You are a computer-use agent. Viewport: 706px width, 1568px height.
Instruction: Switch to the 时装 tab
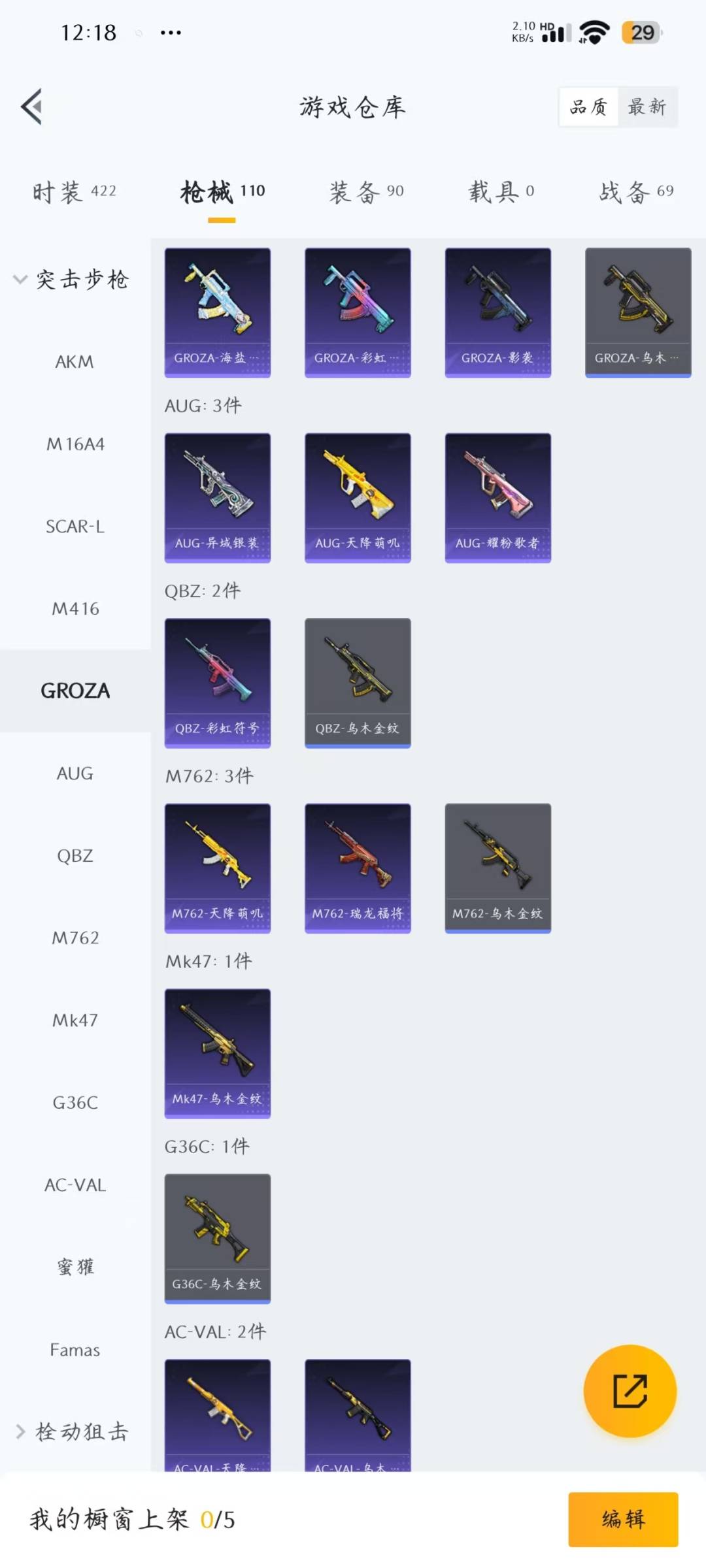[x=75, y=192]
